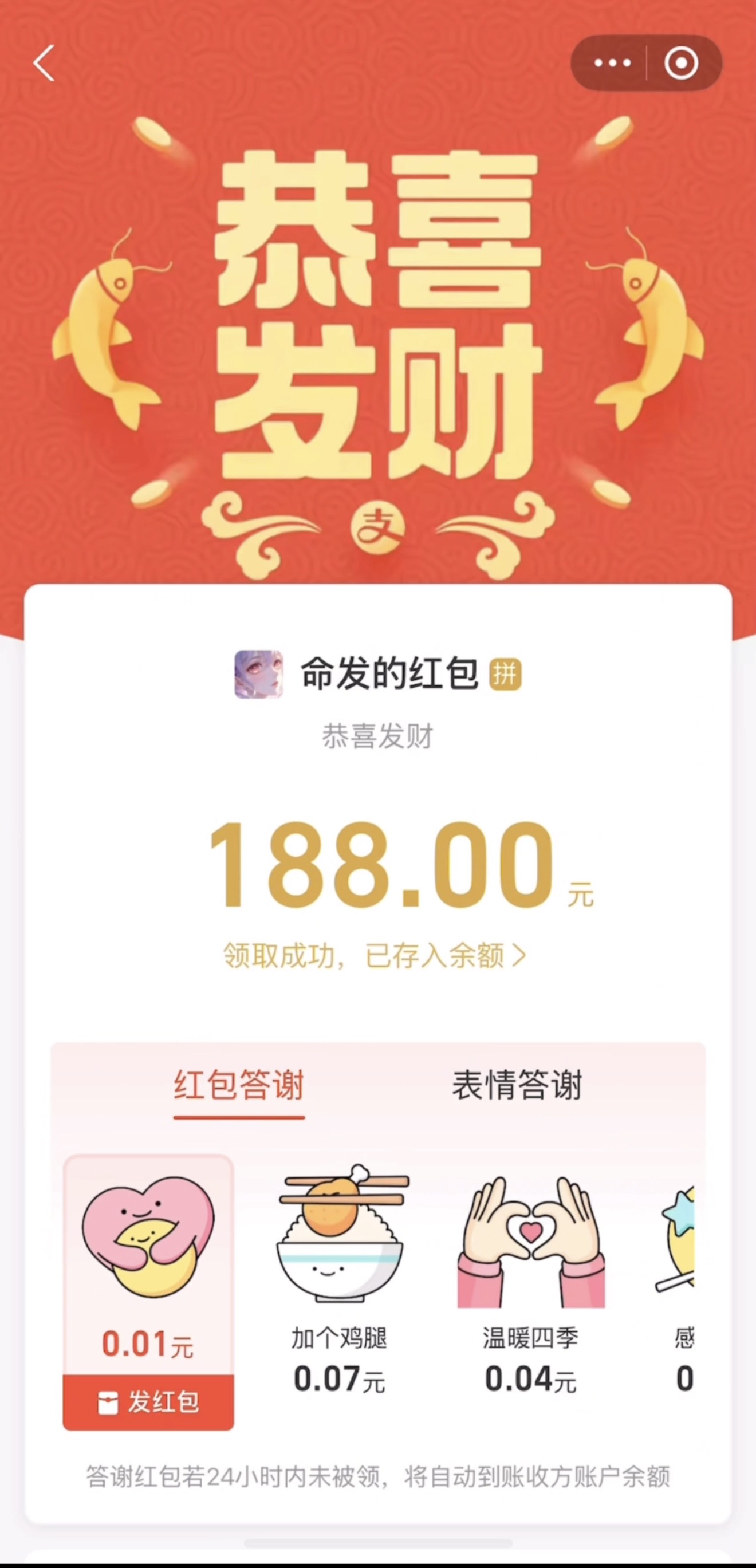The height and width of the screenshot is (1568, 756).
Task: Switch to the 表情答谢 tab
Action: pos(517,1085)
